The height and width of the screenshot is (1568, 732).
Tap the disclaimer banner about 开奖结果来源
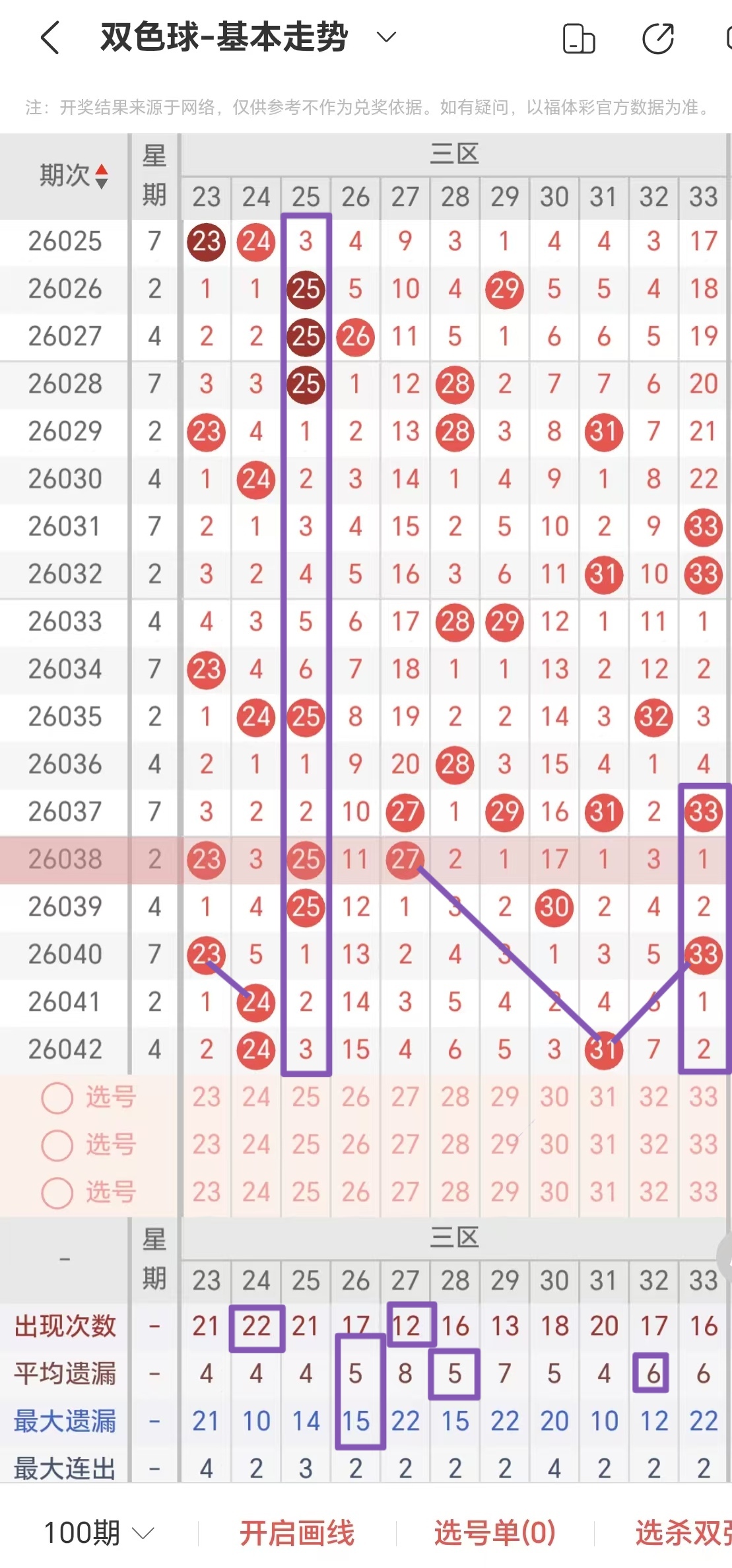[x=366, y=105]
